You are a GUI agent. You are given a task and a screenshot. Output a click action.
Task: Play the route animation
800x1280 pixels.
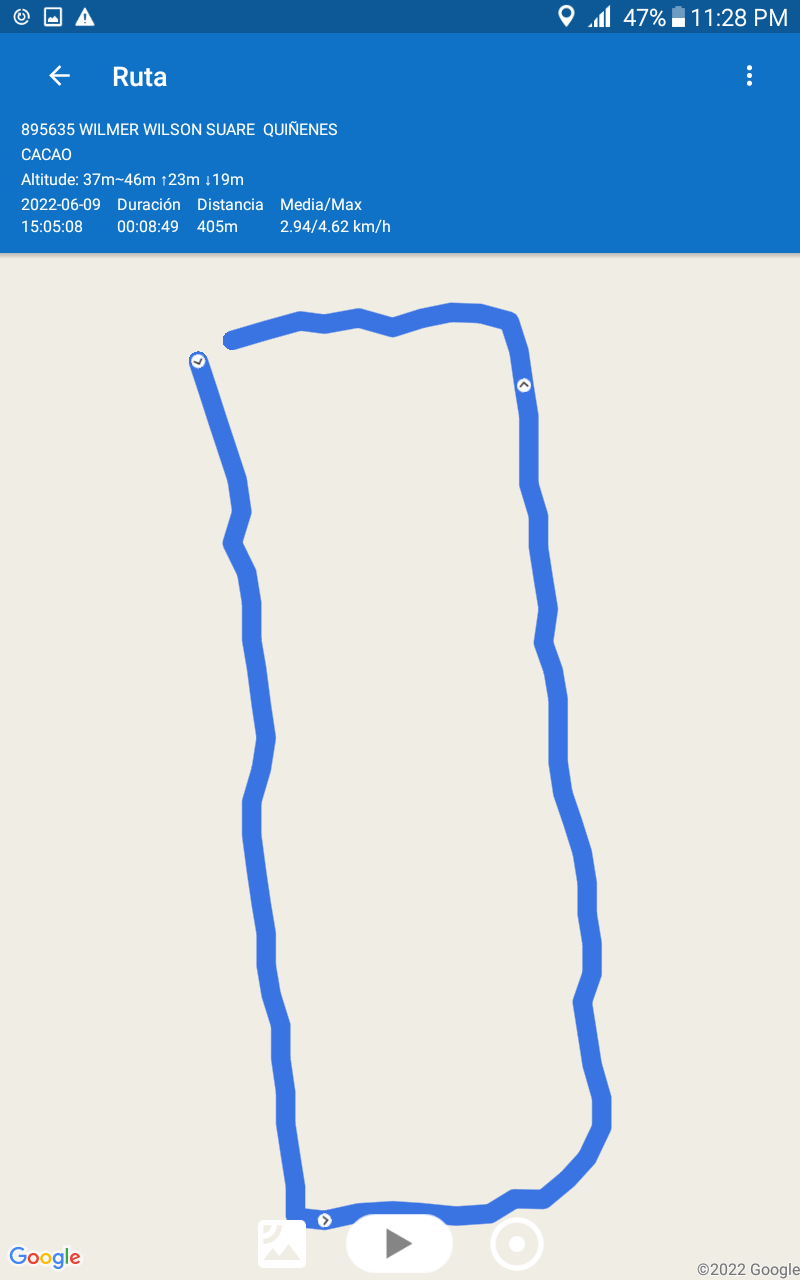click(x=399, y=1243)
